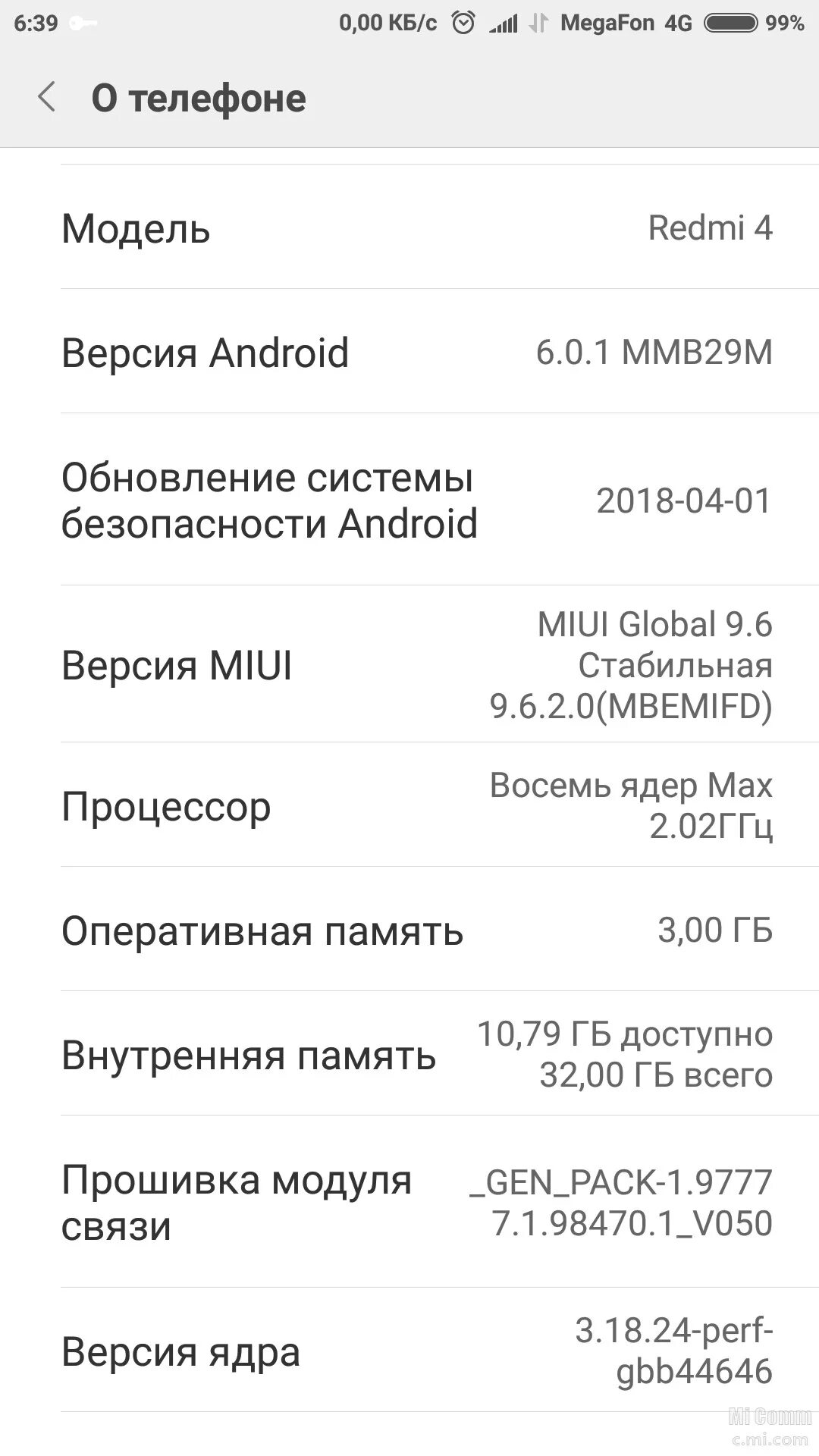This screenshot has height=1456, width=819.
Task: Tap the alarm clock status bar icon
Action: 463,23
